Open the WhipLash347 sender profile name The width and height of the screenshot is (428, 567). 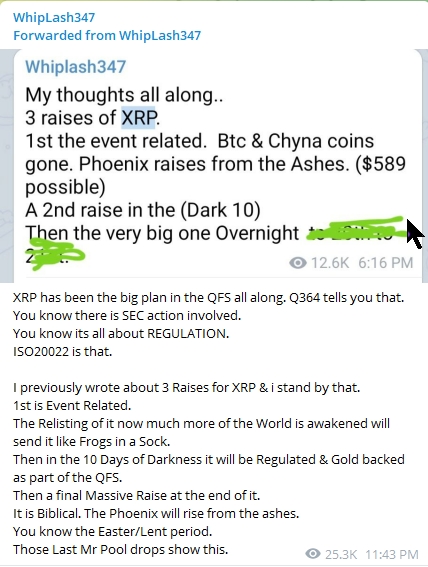click(54, 17)
